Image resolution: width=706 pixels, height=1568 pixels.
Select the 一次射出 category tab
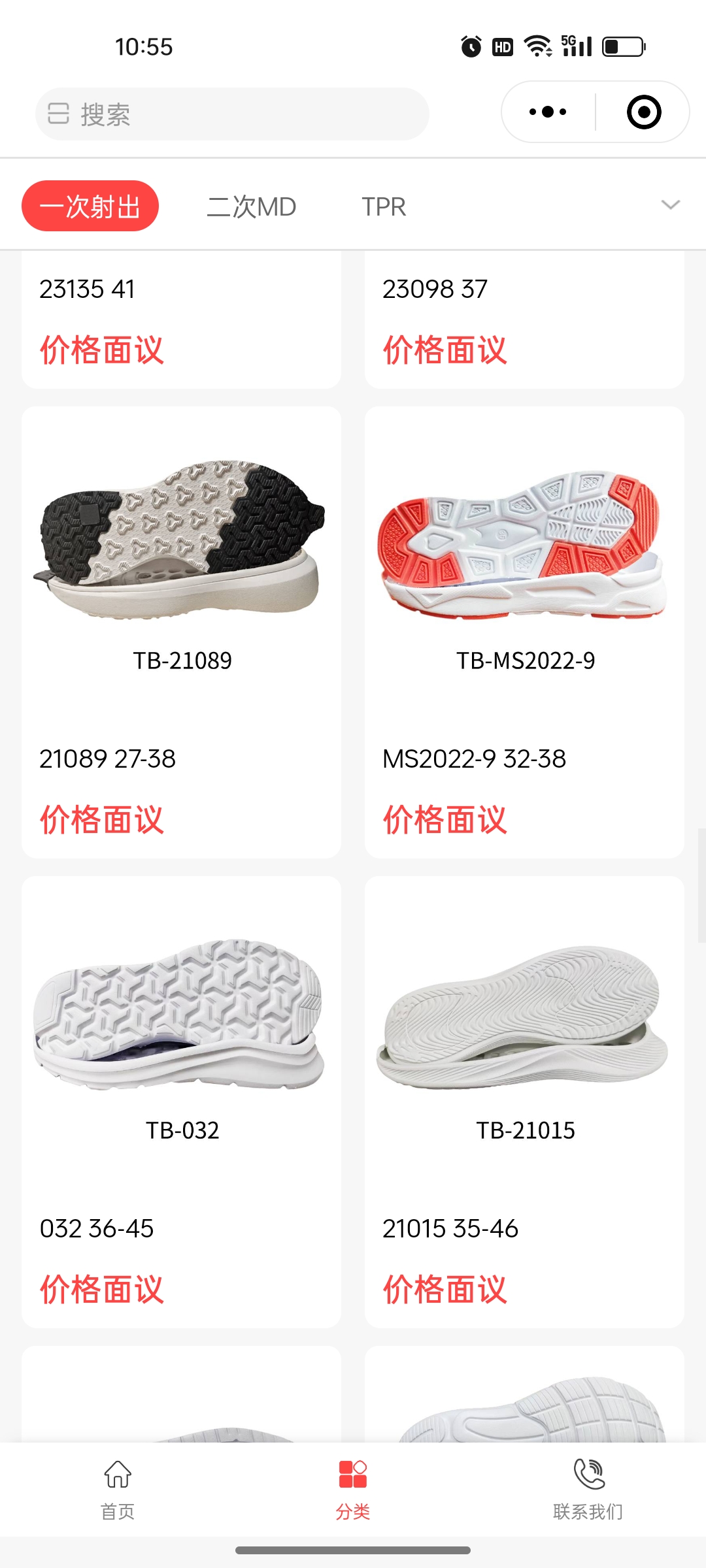(90, 206)
